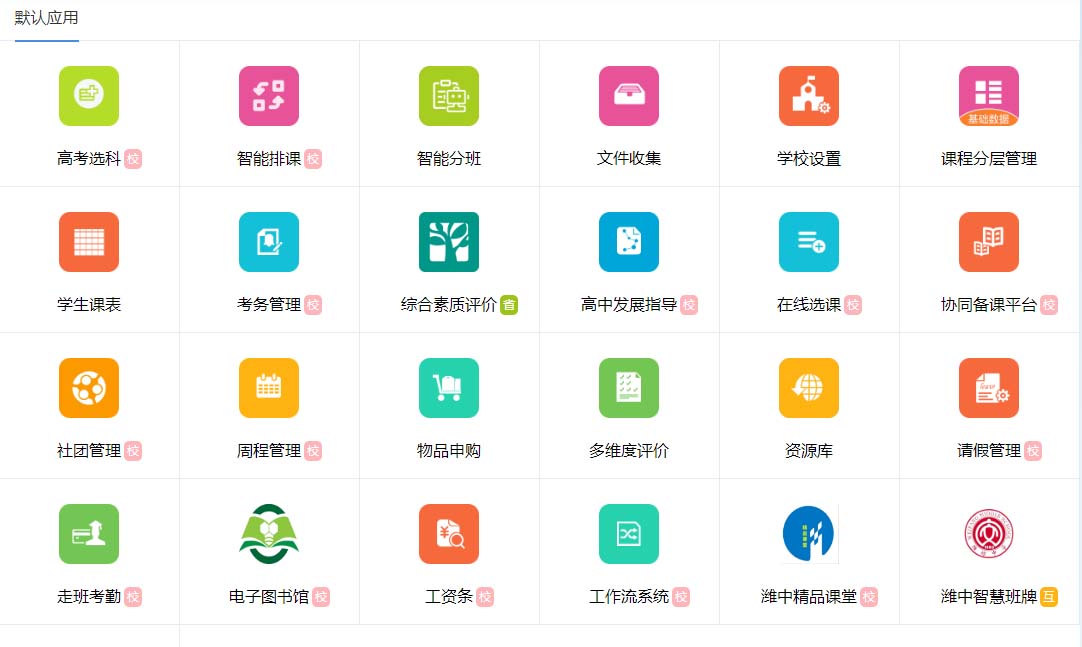Image resolution: width=1082 pixels, height=647 pixels.
Task: Open the 文件收集 app
Action: pyautogui.click(x=629, y=97)
